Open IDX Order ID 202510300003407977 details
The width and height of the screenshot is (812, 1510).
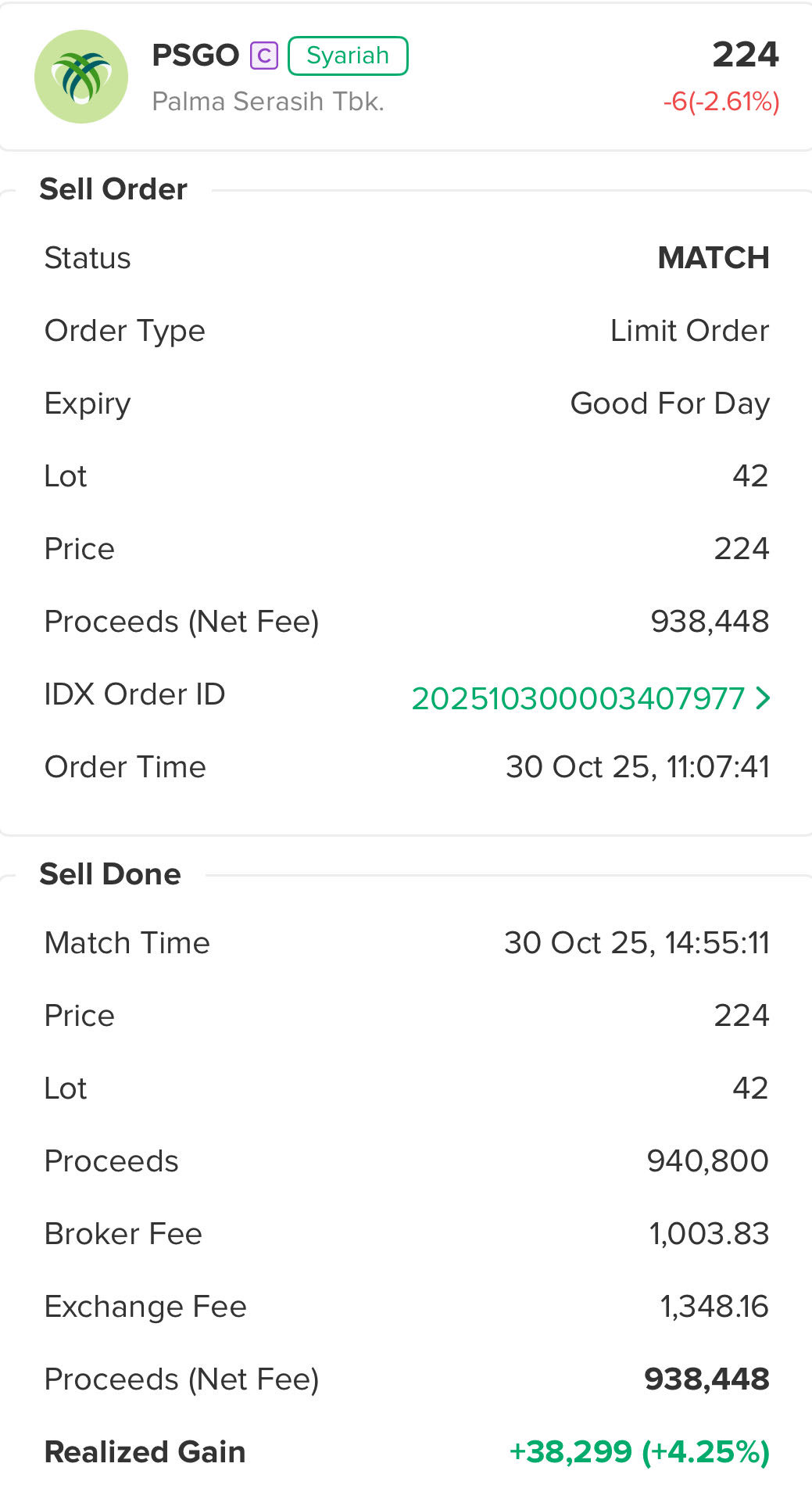coord(590,698)
